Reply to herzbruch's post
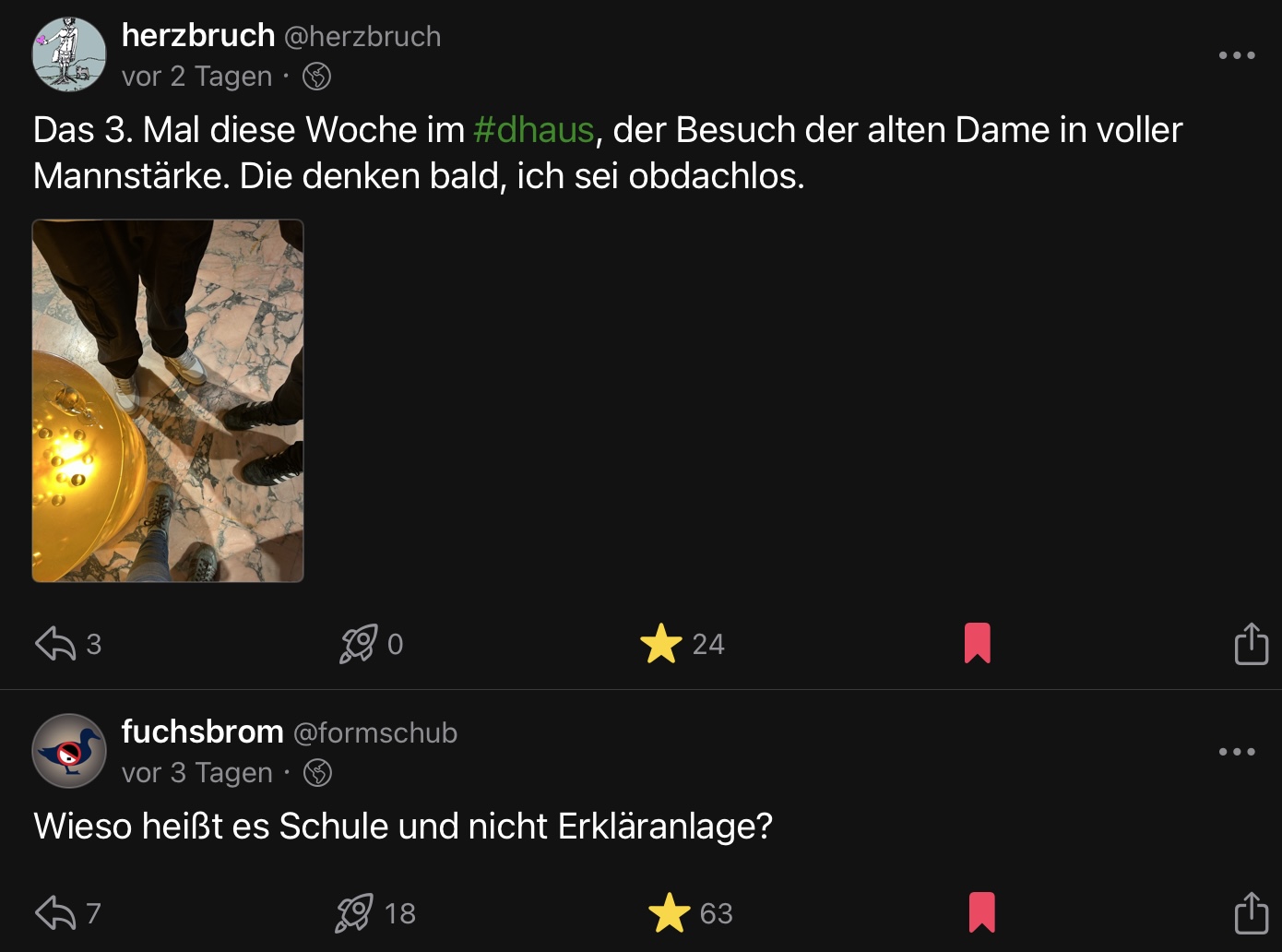 [x=55, y=644]
